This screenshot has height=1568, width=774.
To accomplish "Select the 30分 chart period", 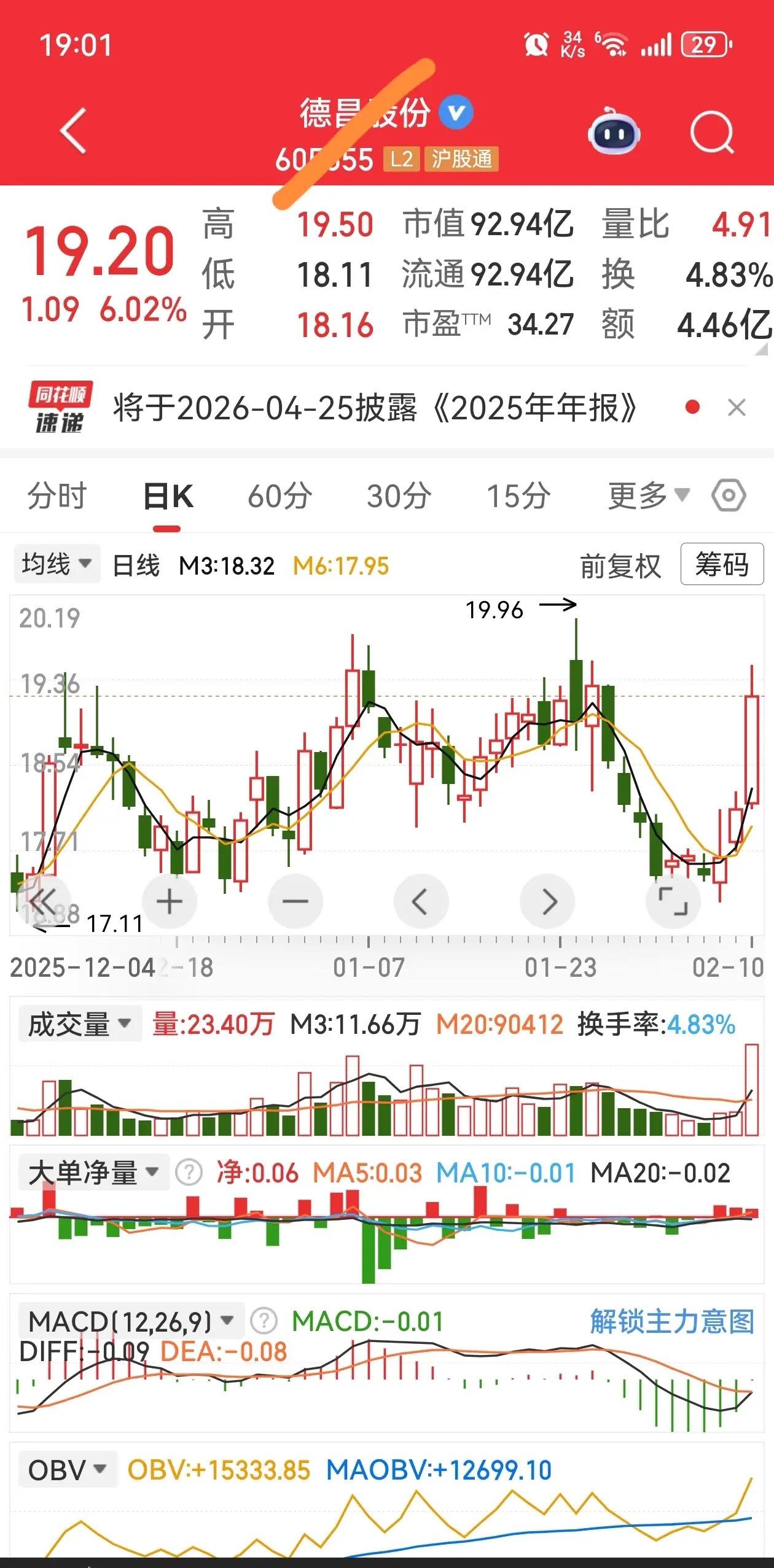I will pyautogui.click(x=399, y=495).
